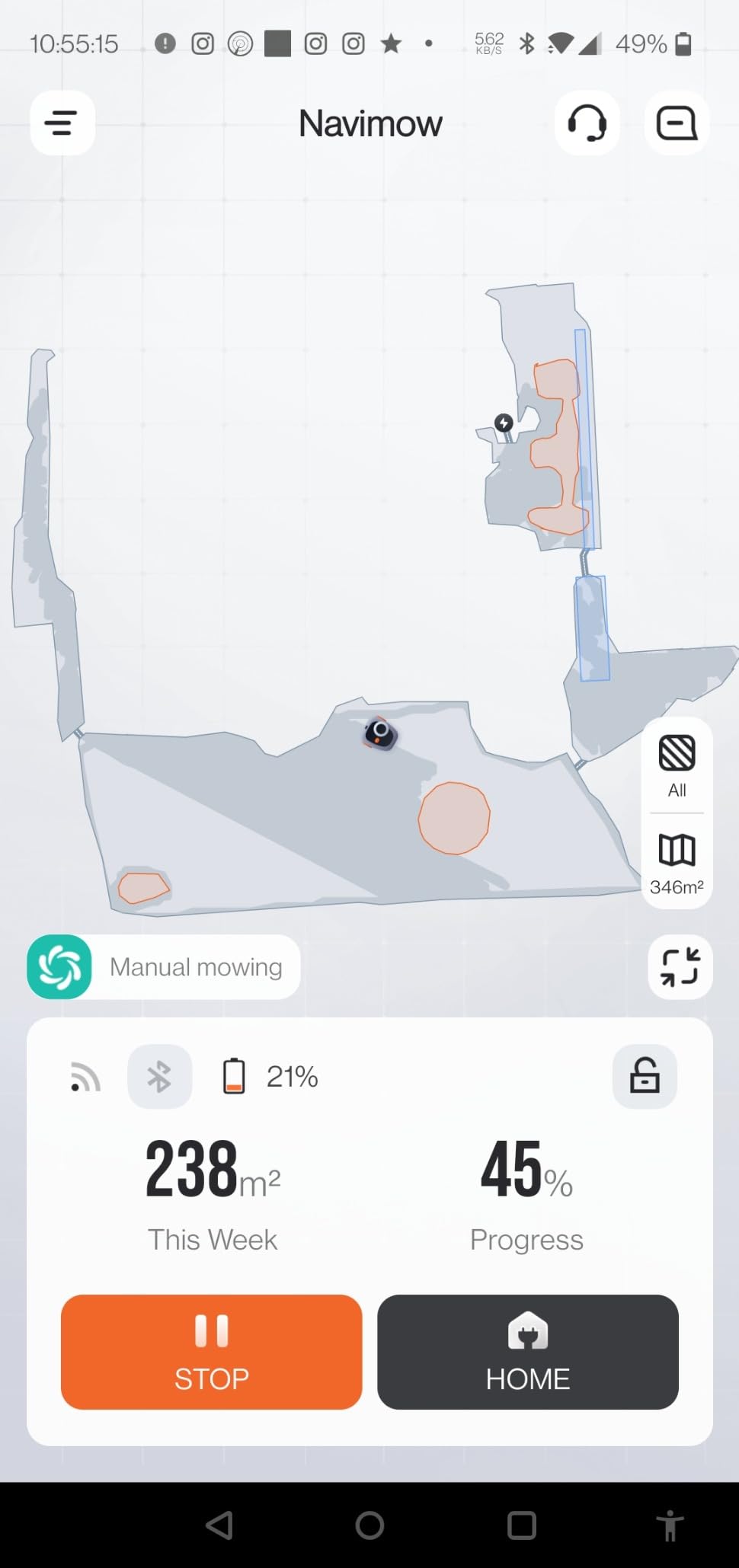The height and width of the screenshot is (1568, 739).
Task: Tap the mower robot icon on map
Action: point(381,733)
